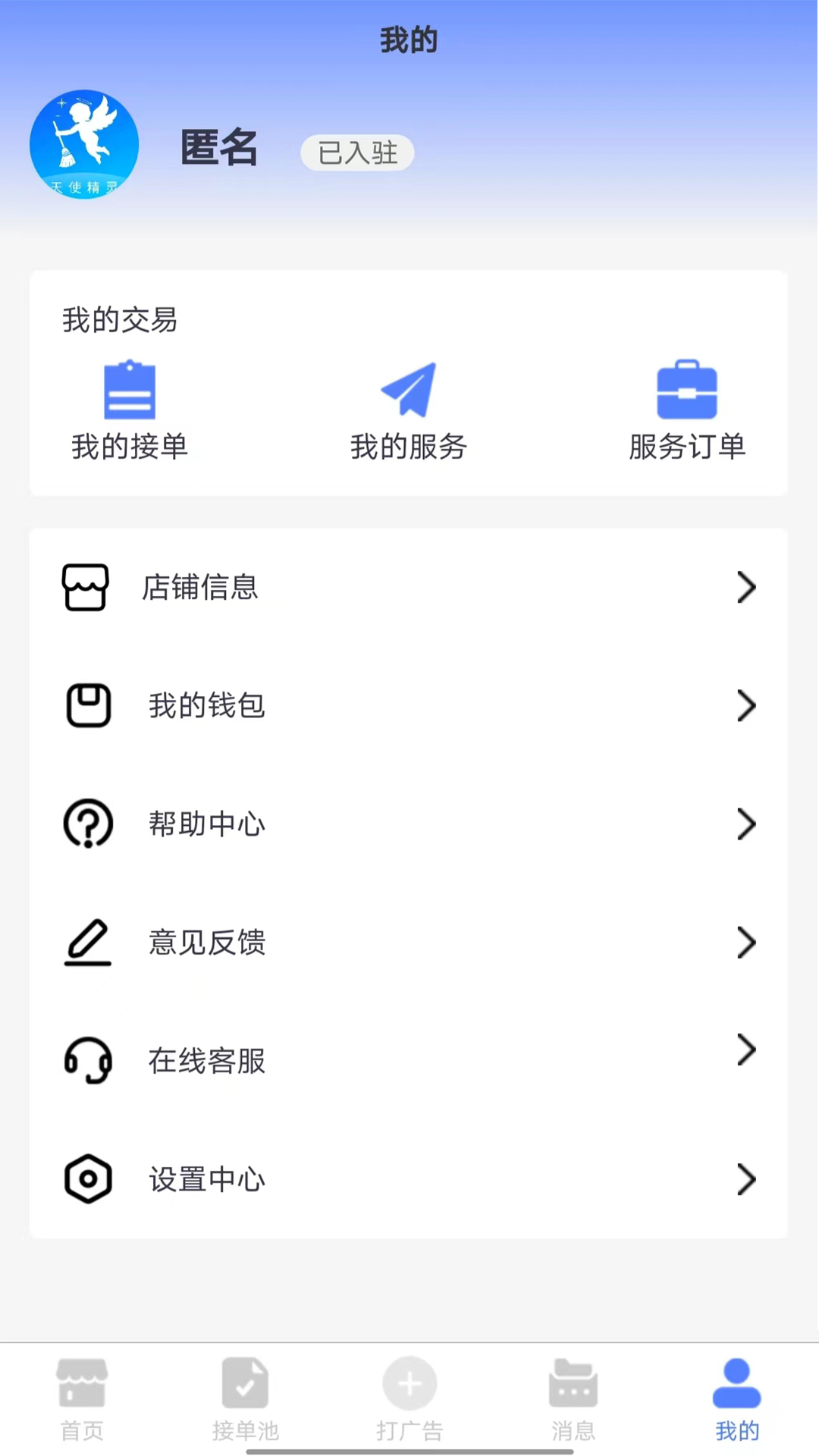Image resolution: width=819 pixels, height=1456 pixels.
Task: Click the gear icon beside 设置中心
Action: pos(88,1179)
